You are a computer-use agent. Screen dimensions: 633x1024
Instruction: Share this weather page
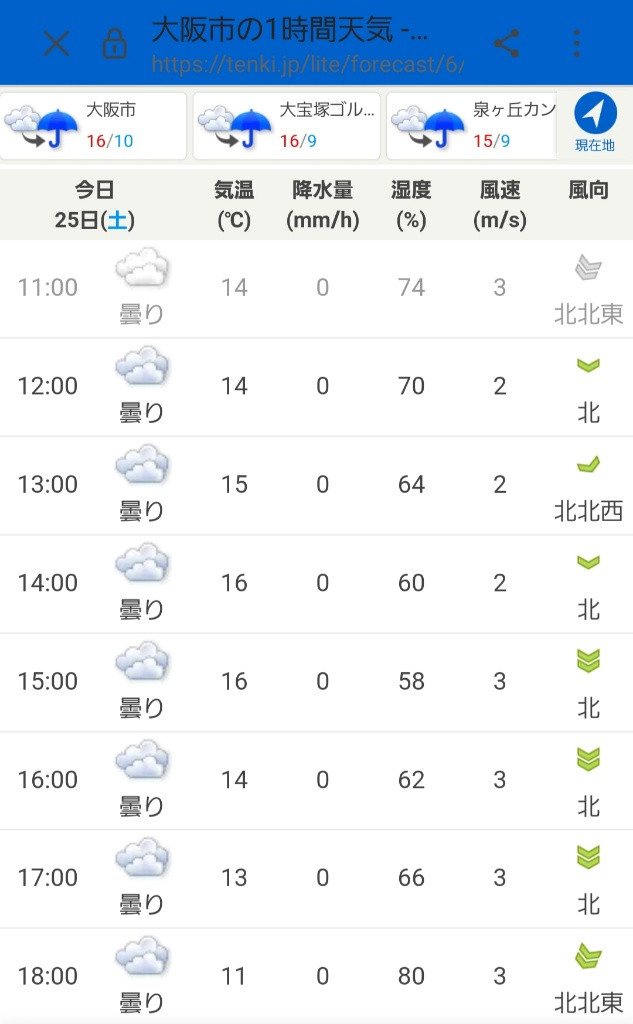507,44
